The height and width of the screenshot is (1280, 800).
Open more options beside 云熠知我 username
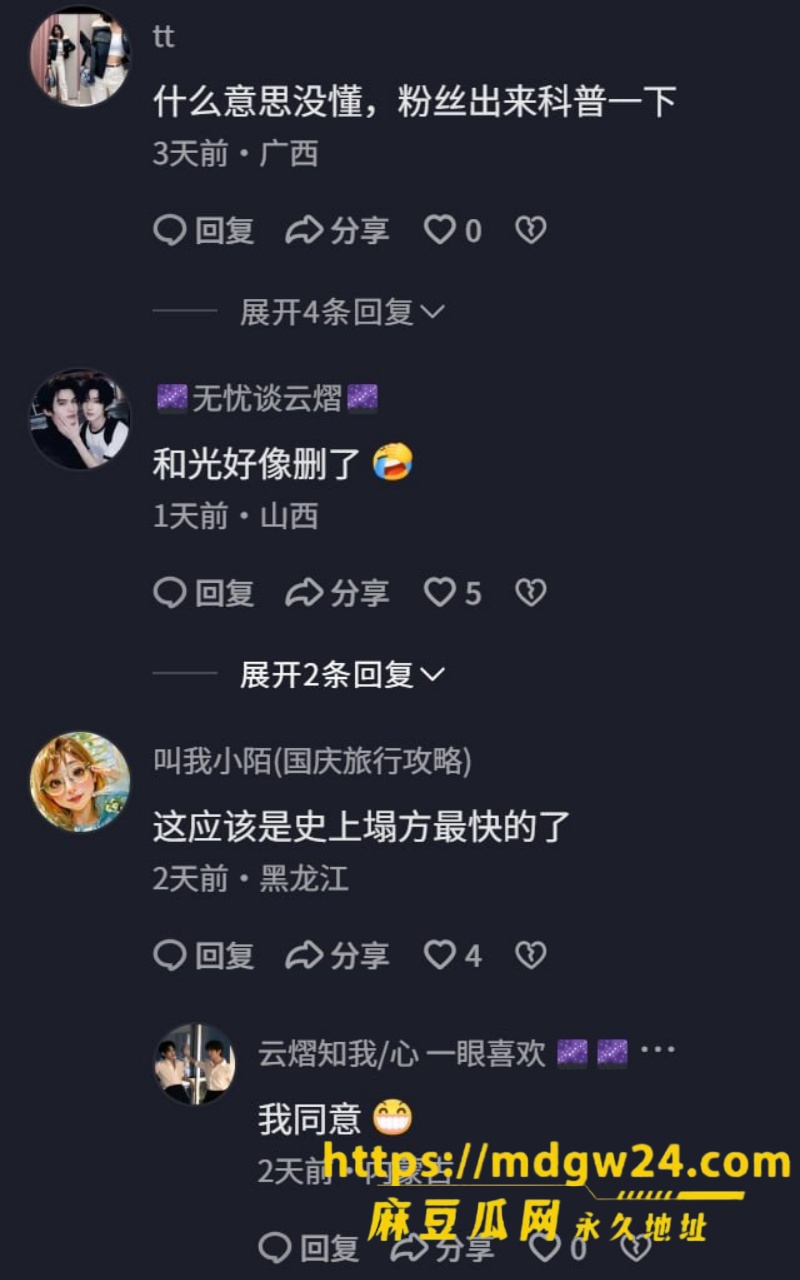click(657, 1051)
